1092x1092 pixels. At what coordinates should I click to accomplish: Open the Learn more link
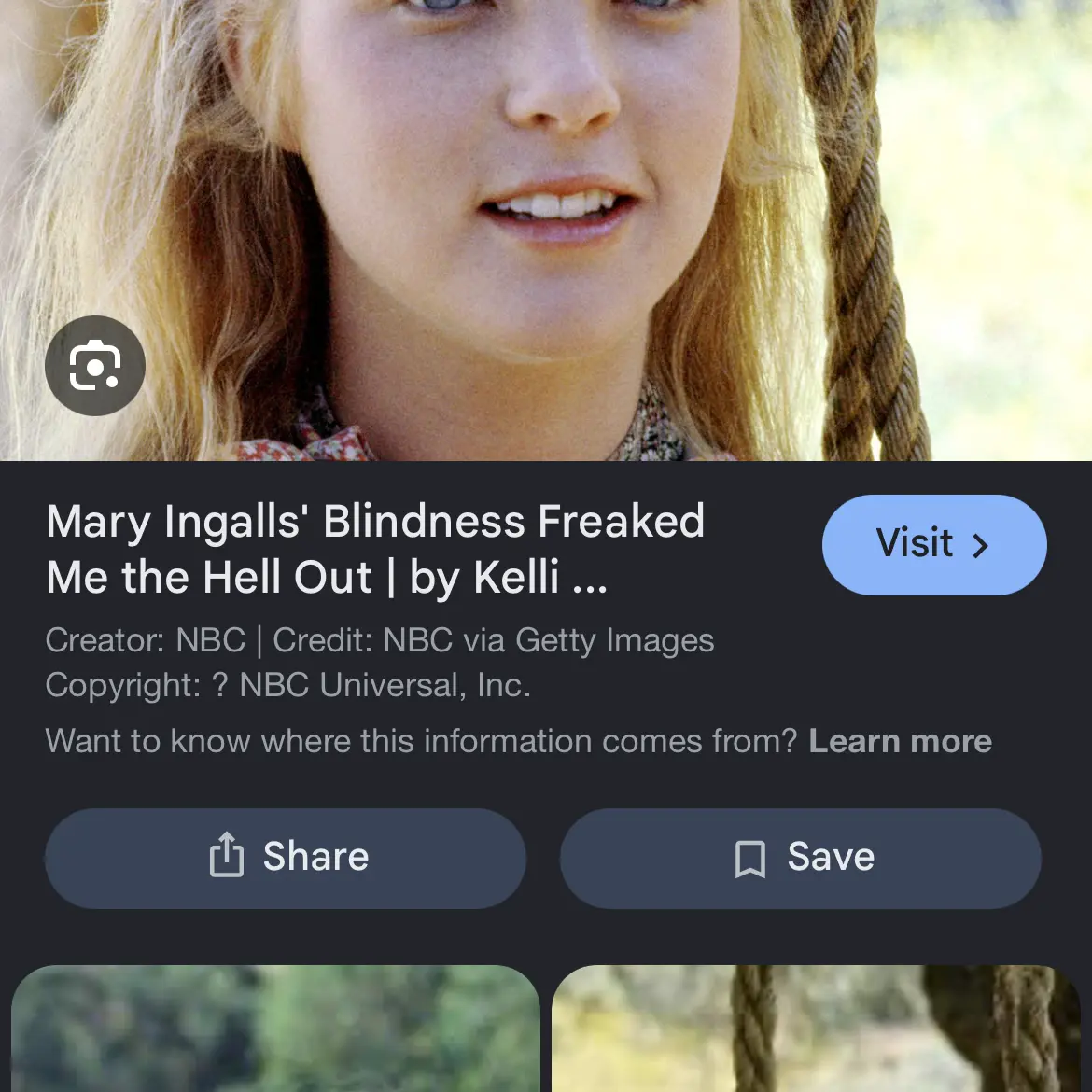point(900,741)
